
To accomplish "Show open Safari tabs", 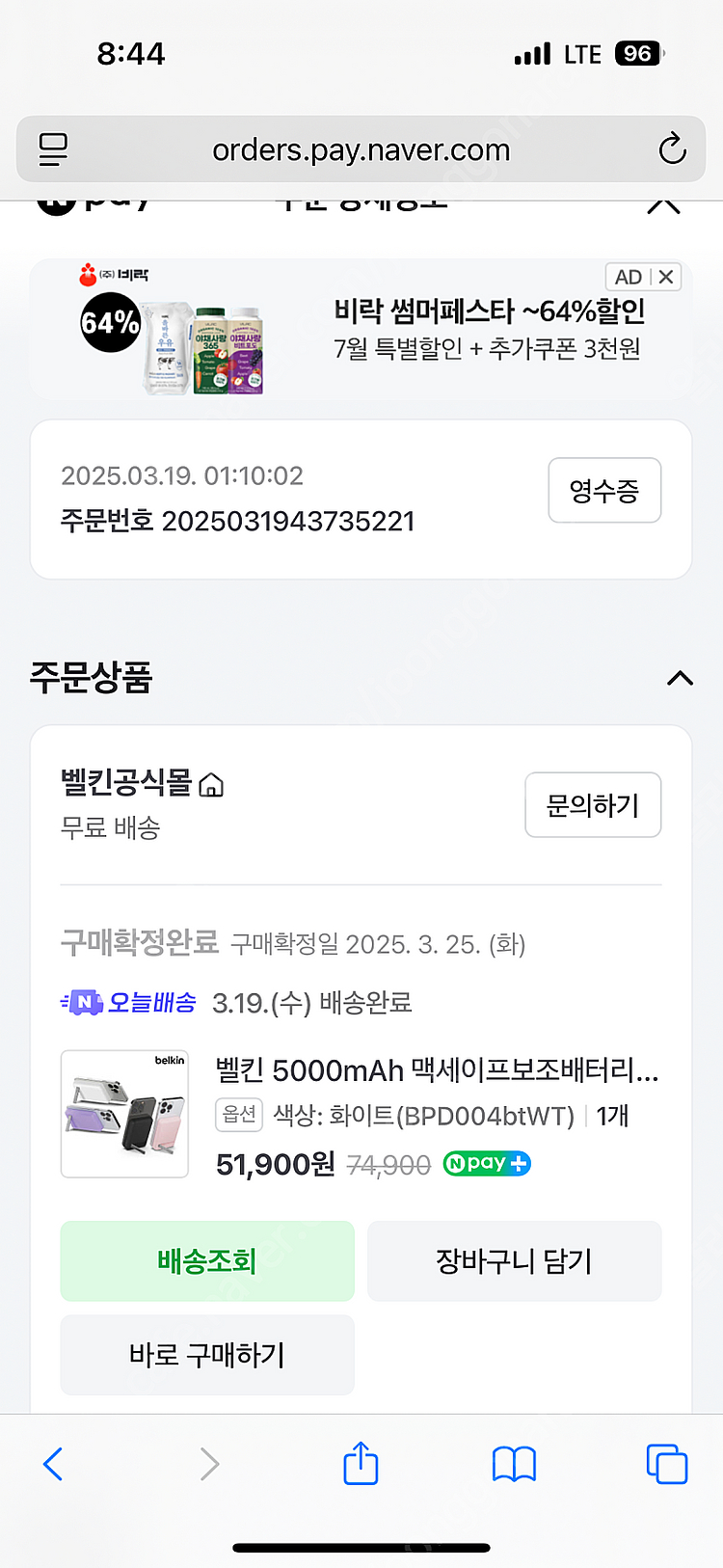I will pos(667,1463).
